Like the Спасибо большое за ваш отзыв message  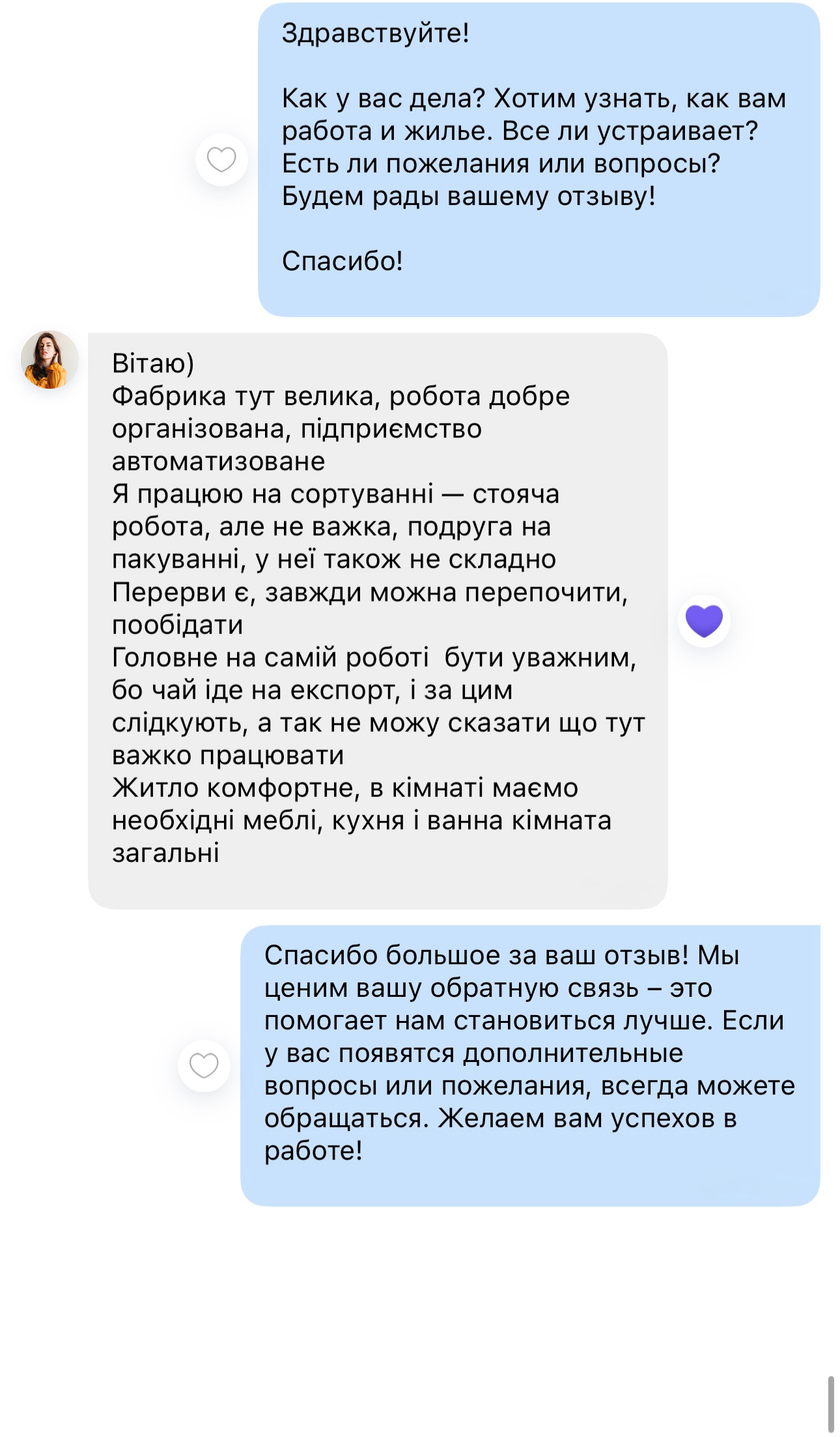(204, 1066)
